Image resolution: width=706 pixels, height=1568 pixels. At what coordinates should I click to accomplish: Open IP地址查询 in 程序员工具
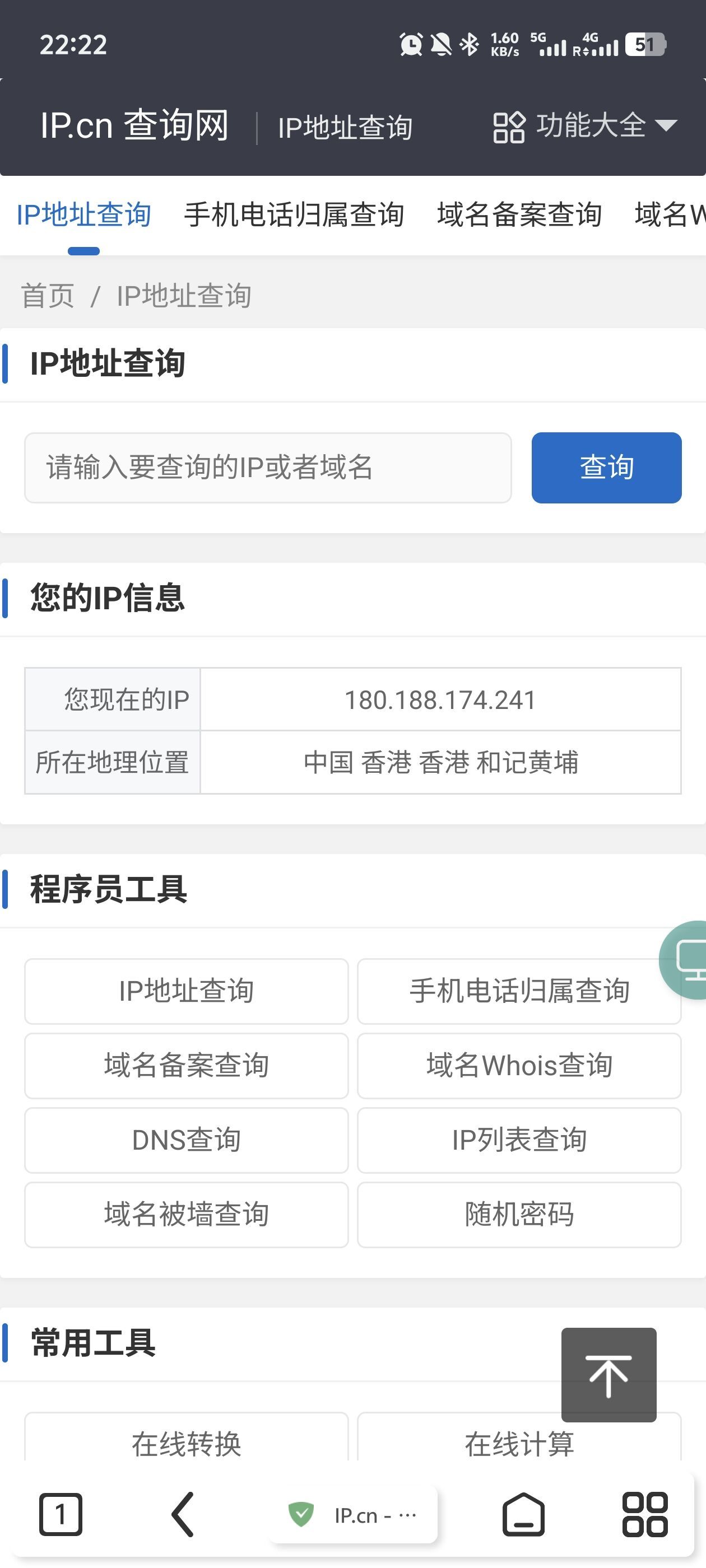(x=187, y=991)
